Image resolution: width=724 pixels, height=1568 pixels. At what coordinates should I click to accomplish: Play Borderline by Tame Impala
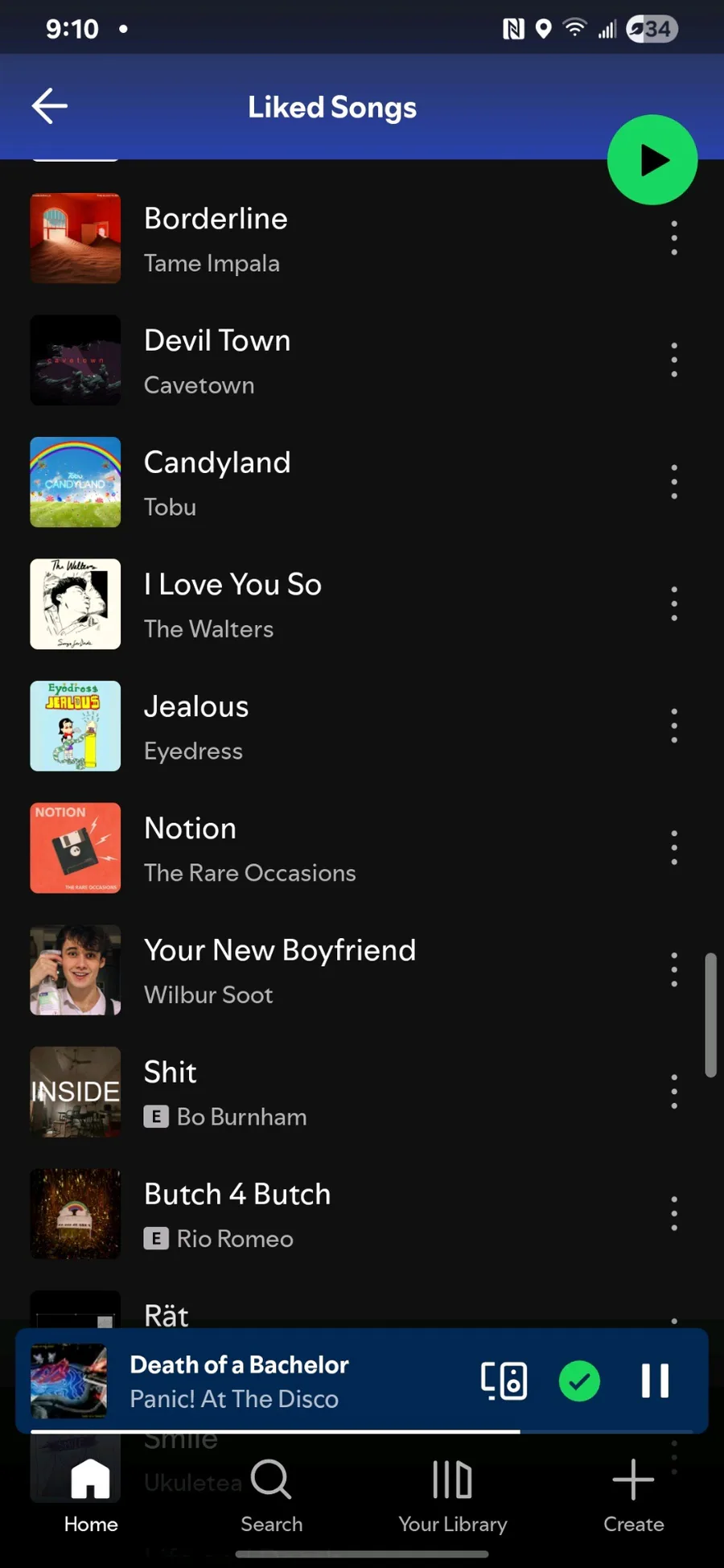pos(322,239)
